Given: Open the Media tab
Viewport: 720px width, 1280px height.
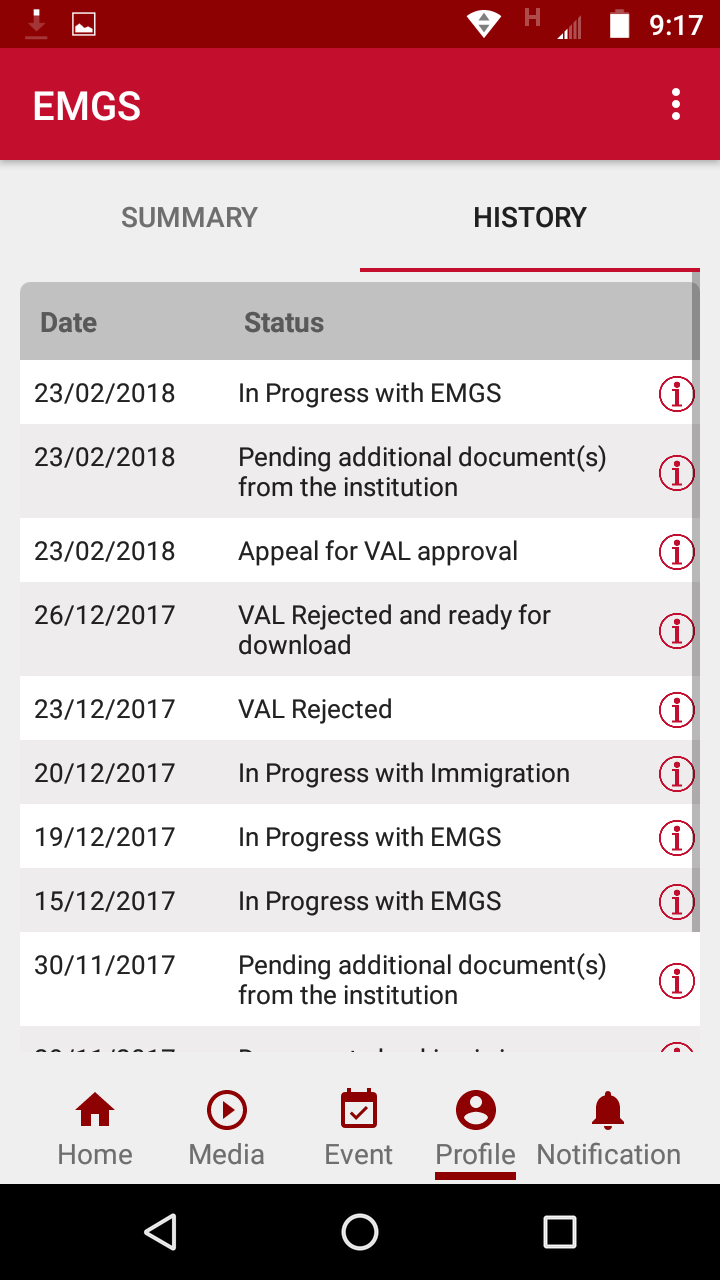Looking at the screenshot, I should [x=227, y=1130].
